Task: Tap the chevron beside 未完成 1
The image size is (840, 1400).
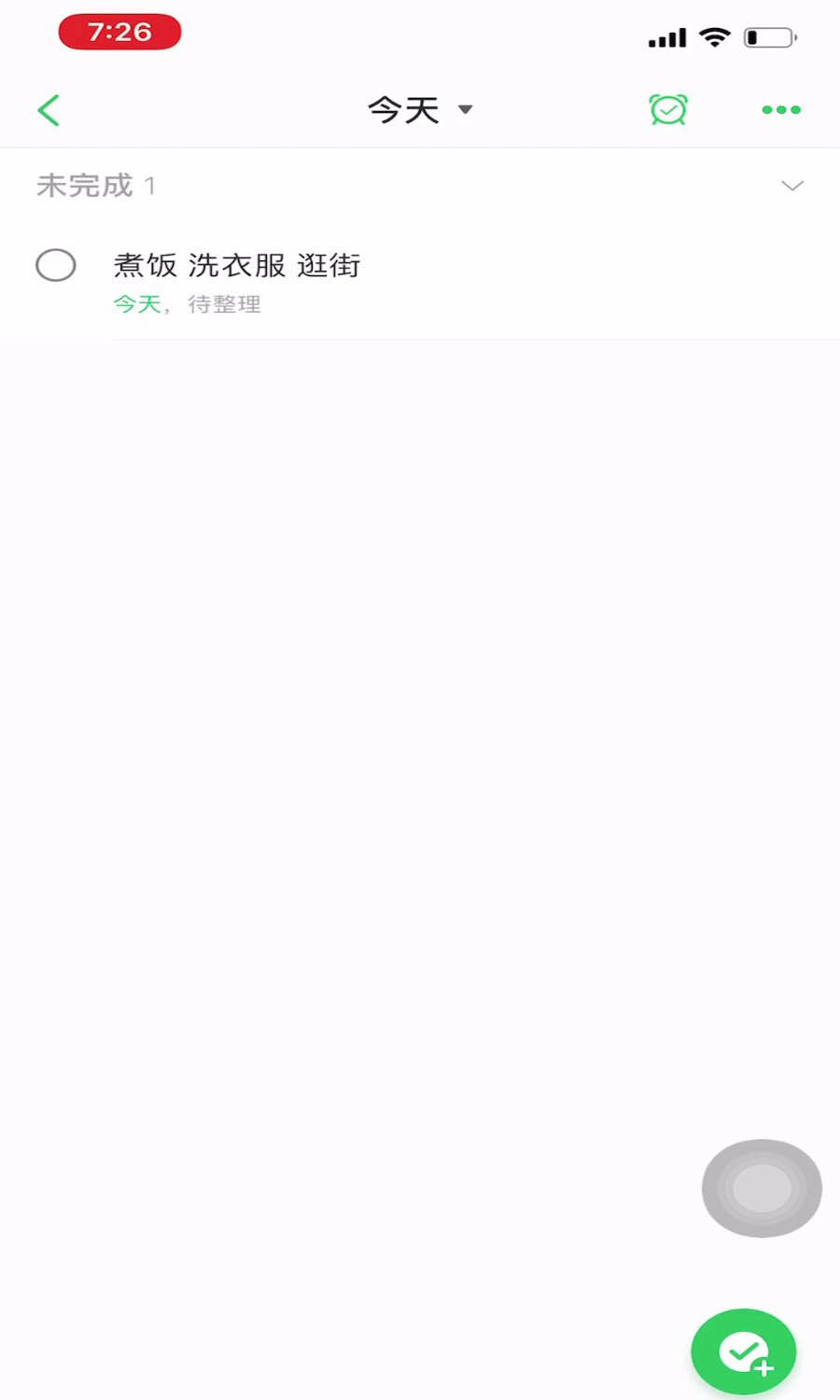Action: (791, 186)
